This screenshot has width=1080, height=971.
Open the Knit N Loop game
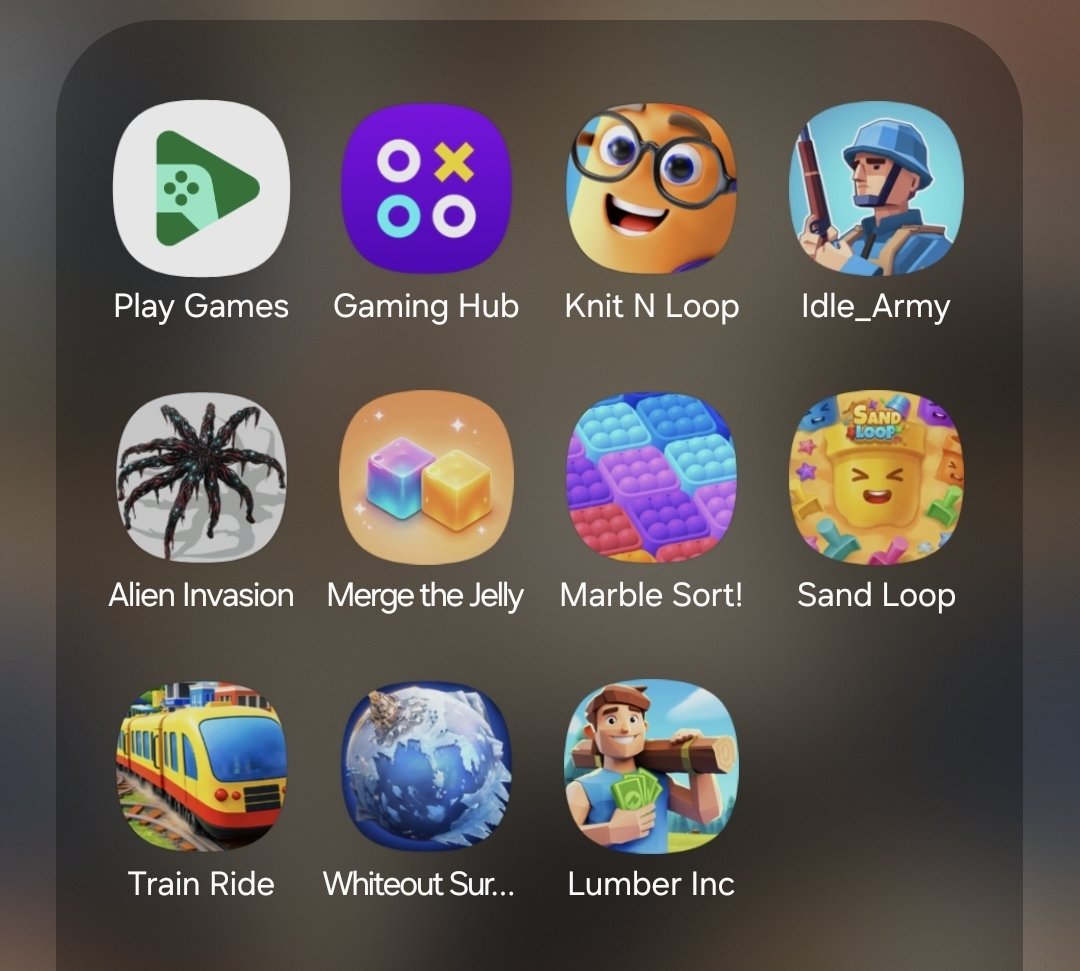pos(651,189)
